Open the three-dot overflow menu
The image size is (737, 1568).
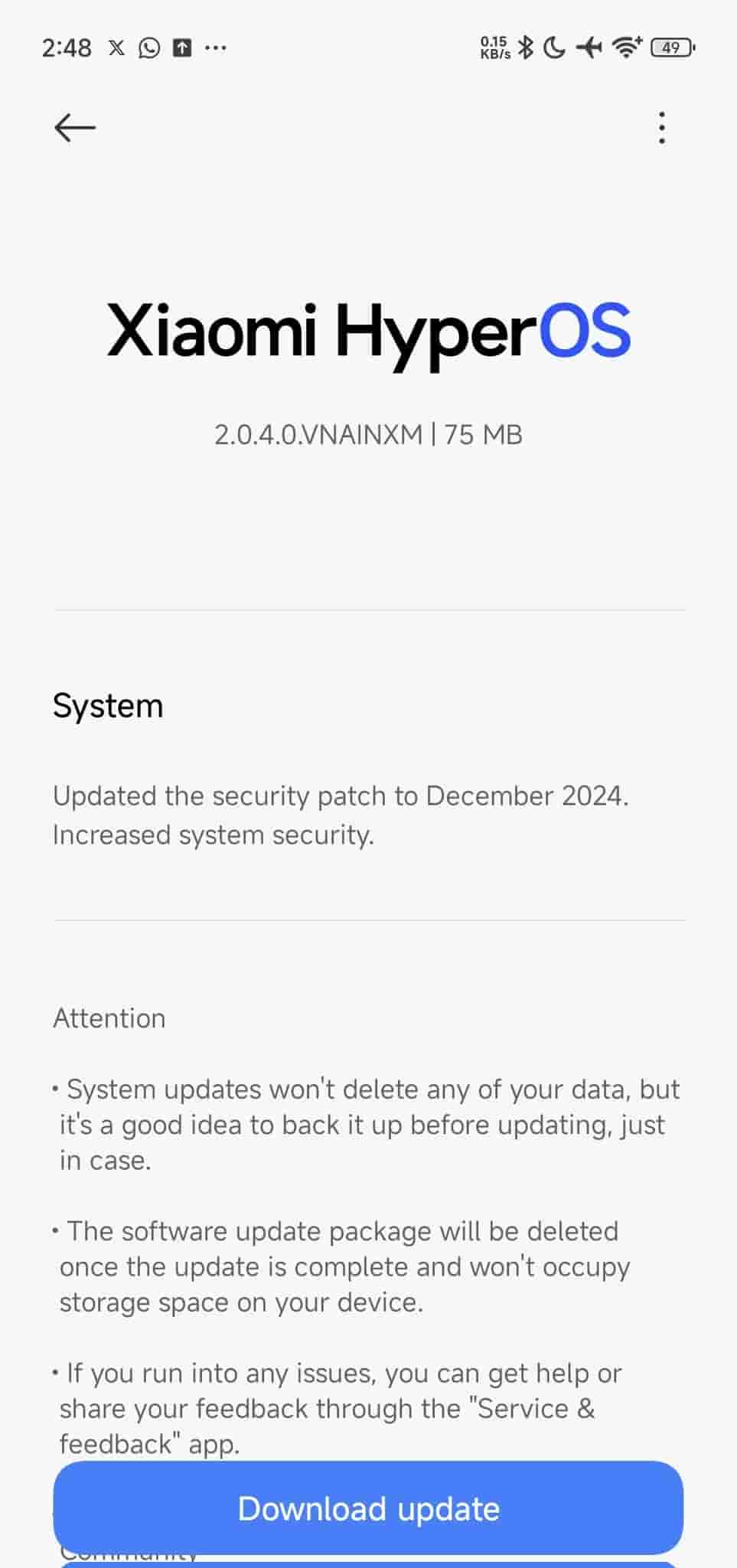point(661,128)
